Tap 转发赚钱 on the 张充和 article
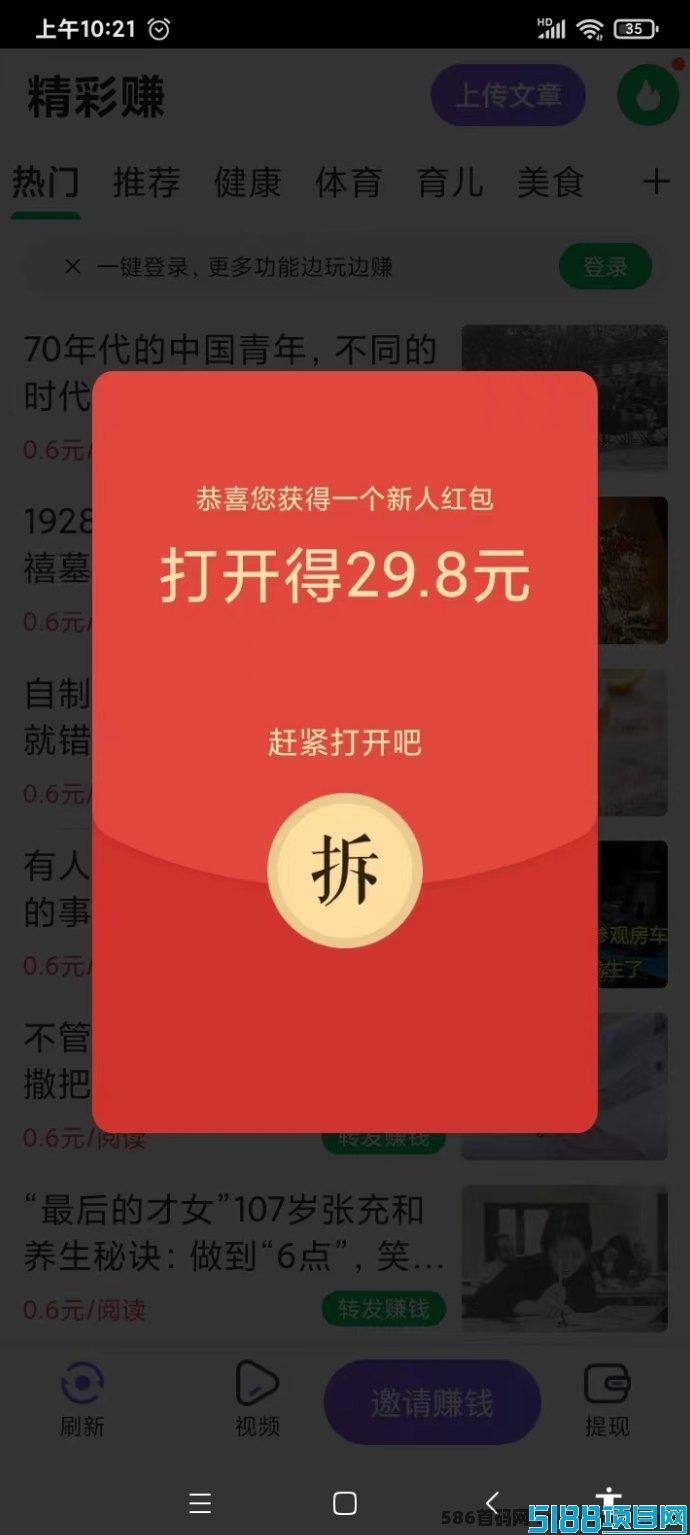 pyautogui.click(x=383, y=1309)
